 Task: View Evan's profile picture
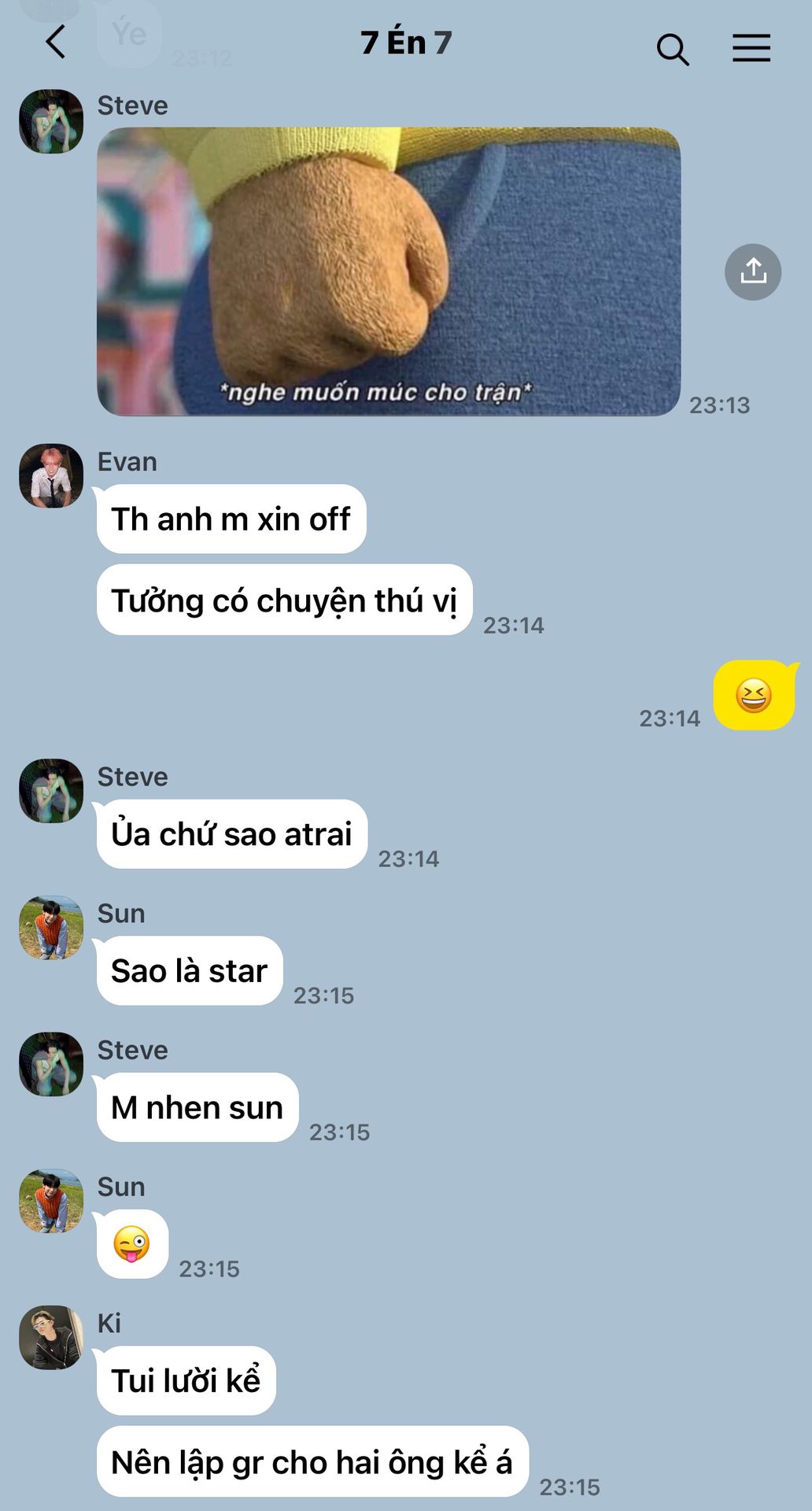pyautogui.click(x=51, y=475)
